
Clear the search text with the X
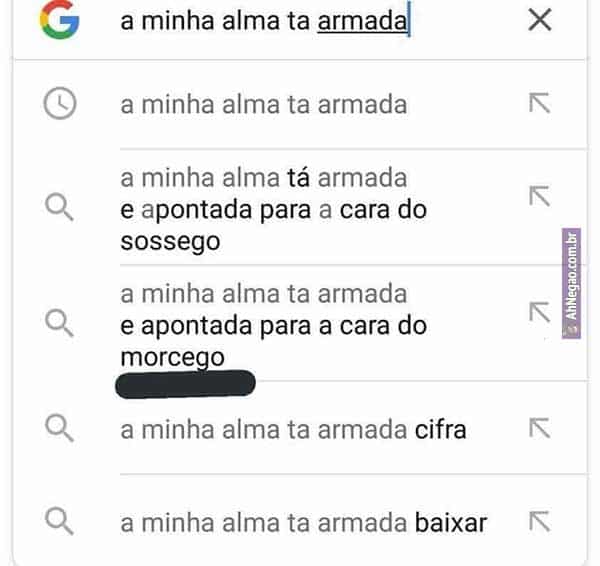pyautogui.click(x=539, y=20)
